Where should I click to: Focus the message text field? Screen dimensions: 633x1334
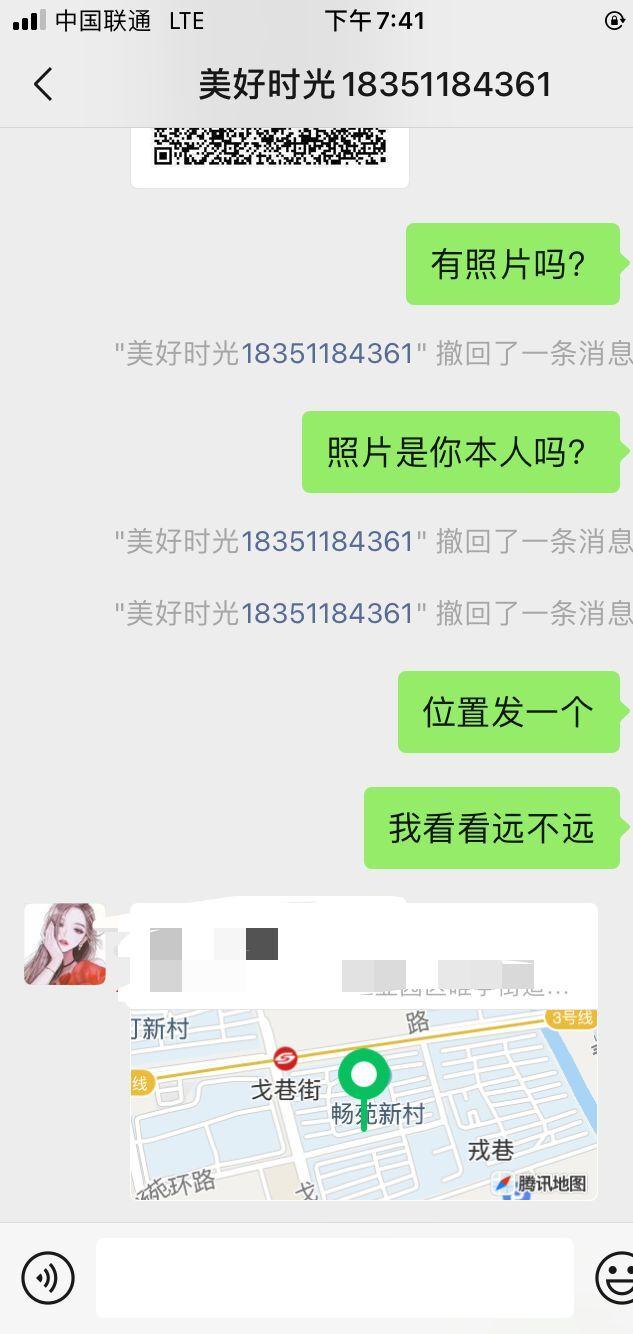coord(334,1277)
